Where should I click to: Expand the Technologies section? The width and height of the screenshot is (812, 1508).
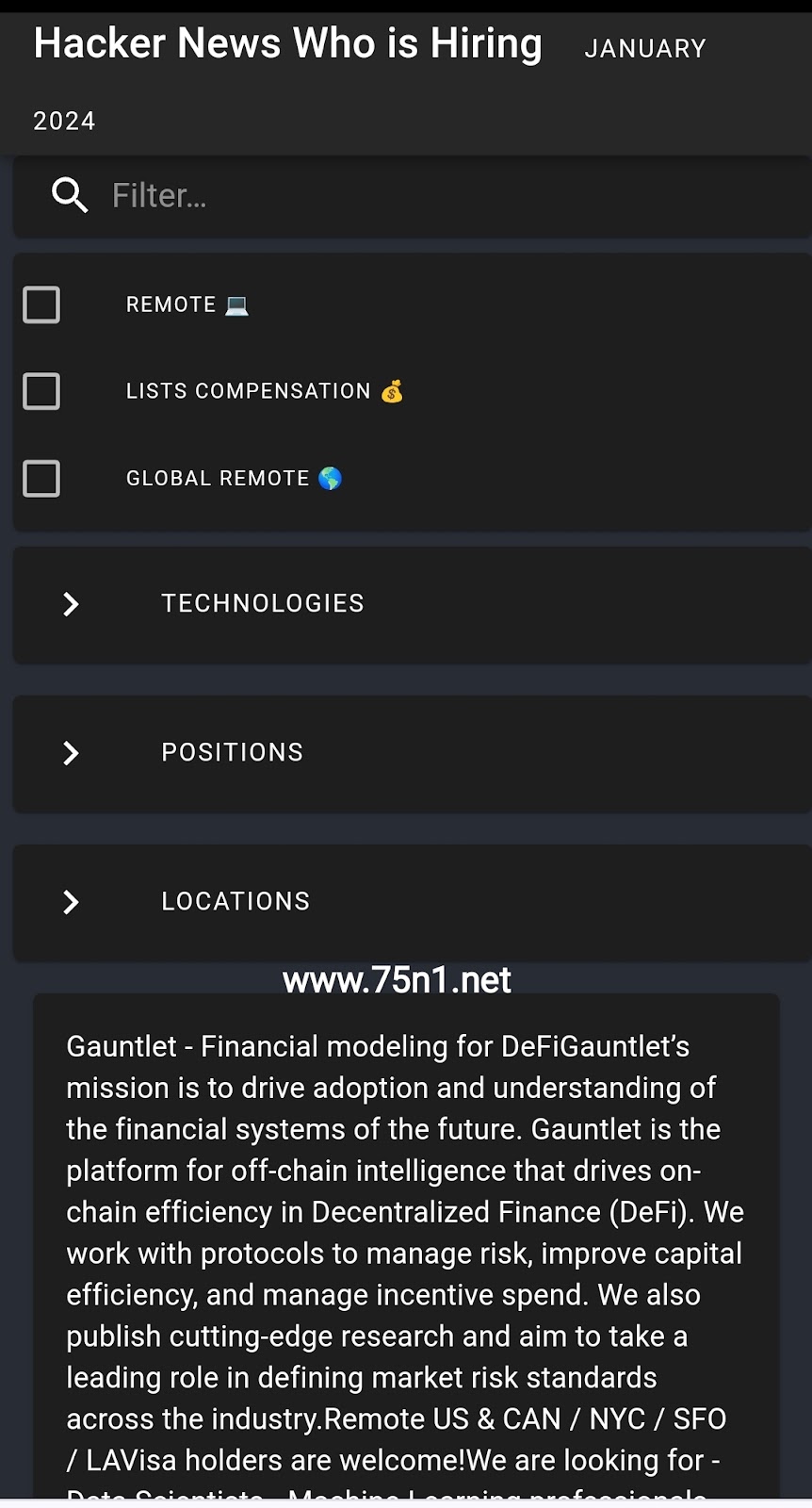pos(413,604)
